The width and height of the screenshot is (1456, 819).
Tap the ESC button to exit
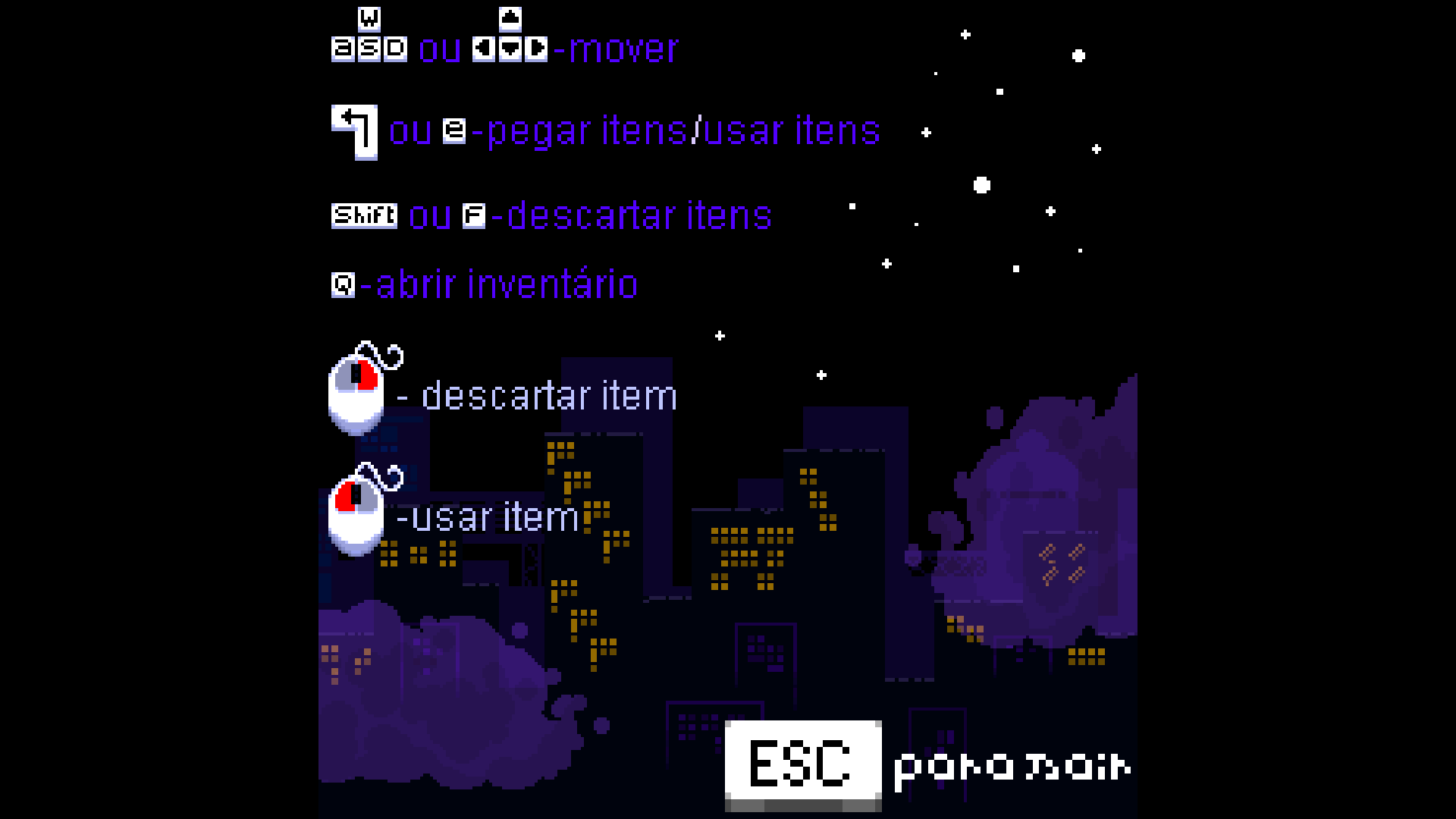[x=802, y=763]
